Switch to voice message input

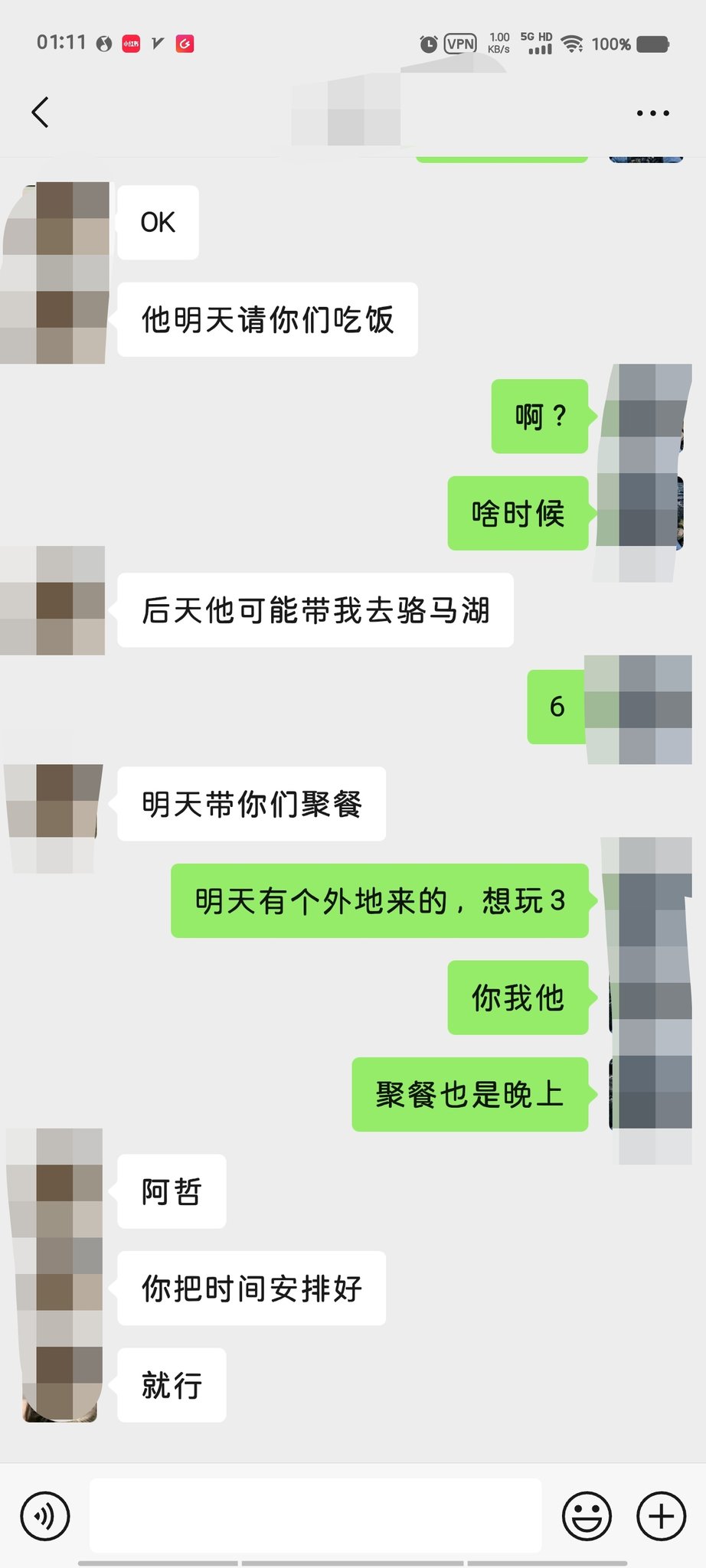click(x=45, y=1515)
